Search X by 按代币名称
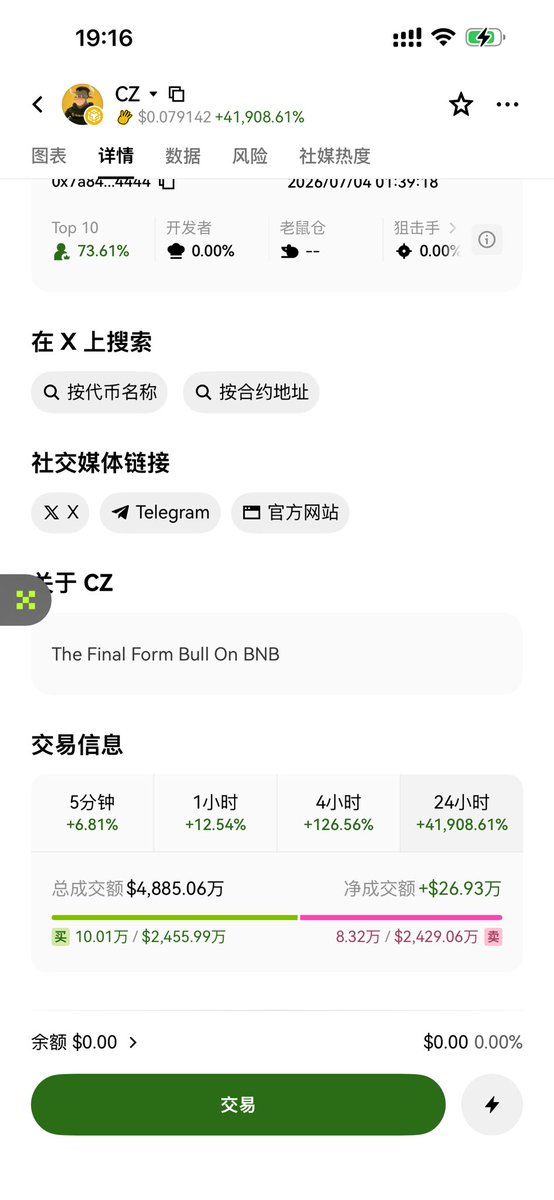The width and height of the screenshot is (554, 1200). point(100,392)
